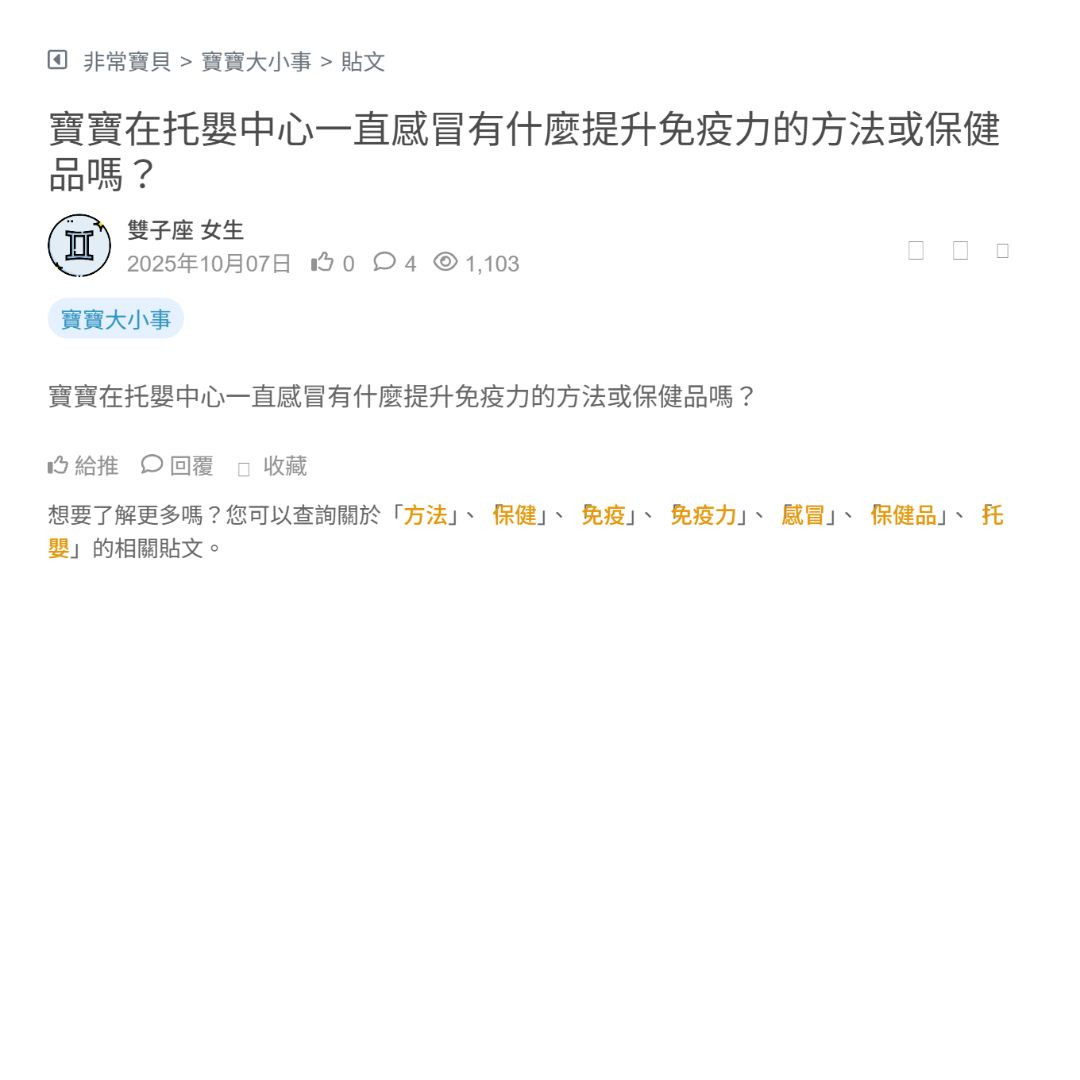Open the 雙子座 女生 author avatar
This screenshot has height=1080, width=1080.
(80, 246)
